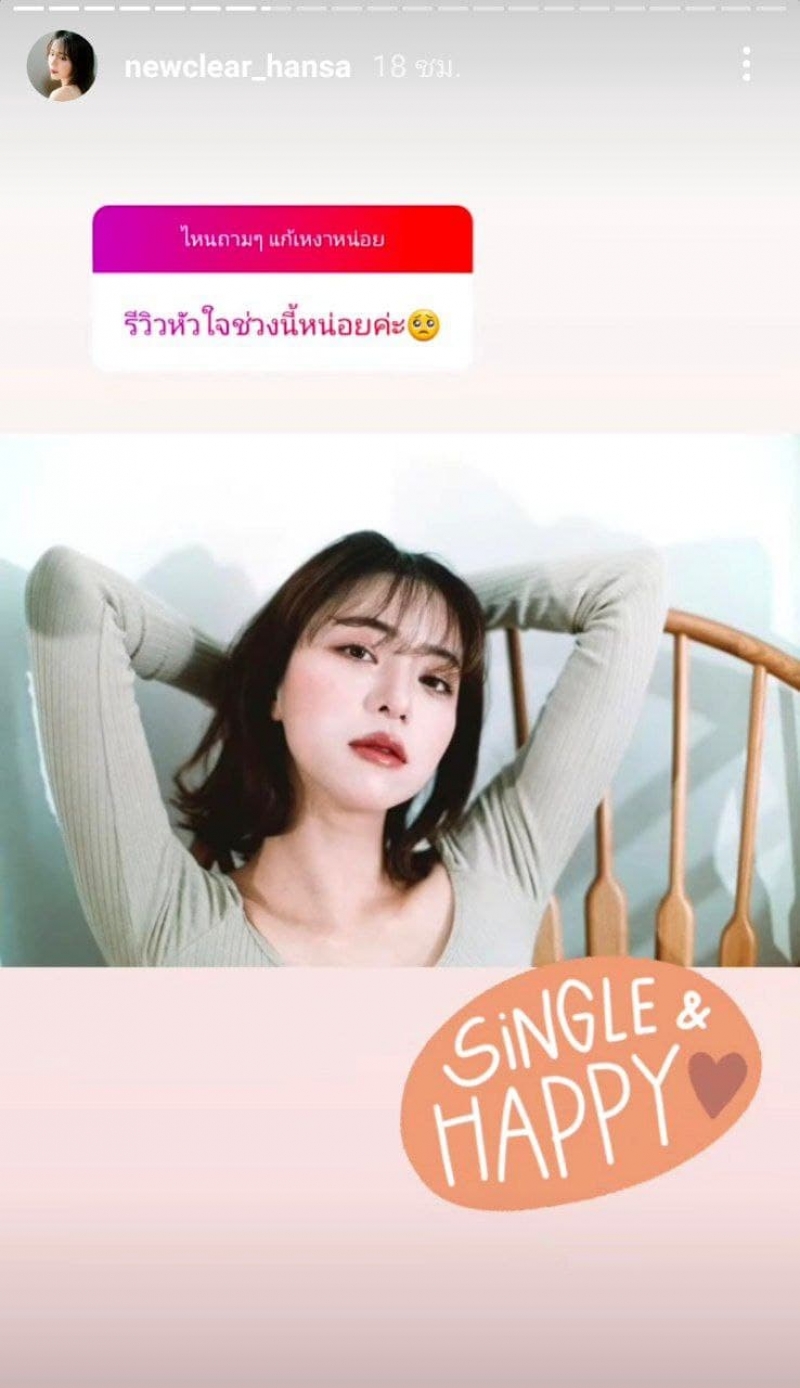
Task: Open newclear_hansa's profile picture
Action: (x=62, y=65)
